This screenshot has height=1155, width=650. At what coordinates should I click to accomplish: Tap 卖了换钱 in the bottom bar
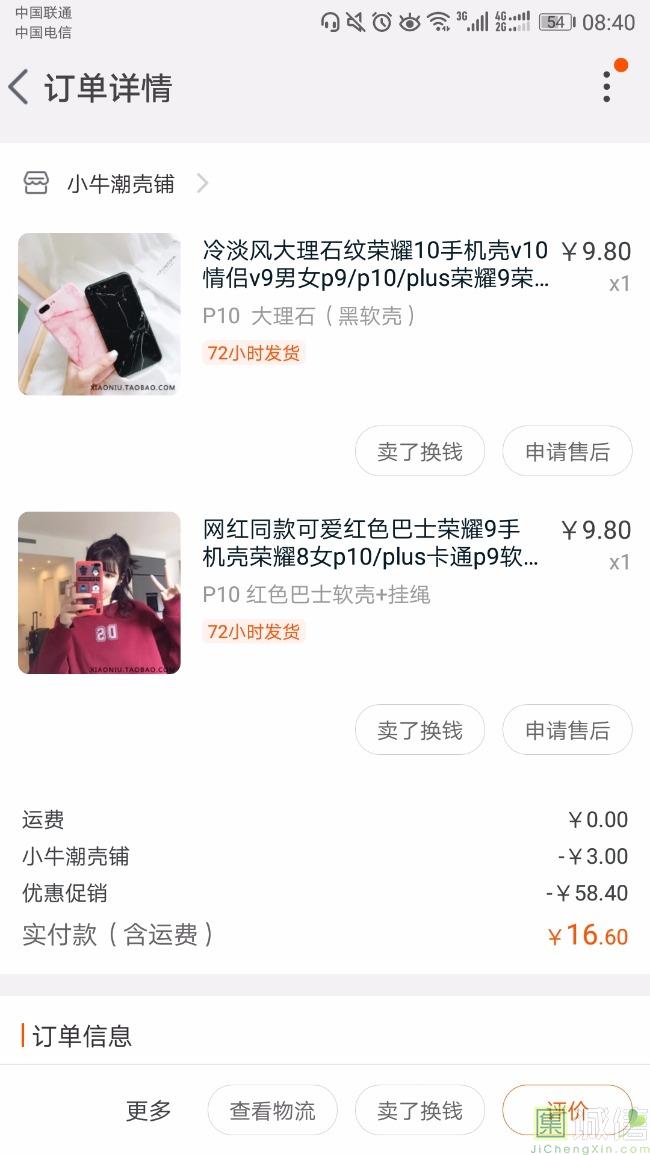point(420,1110)
